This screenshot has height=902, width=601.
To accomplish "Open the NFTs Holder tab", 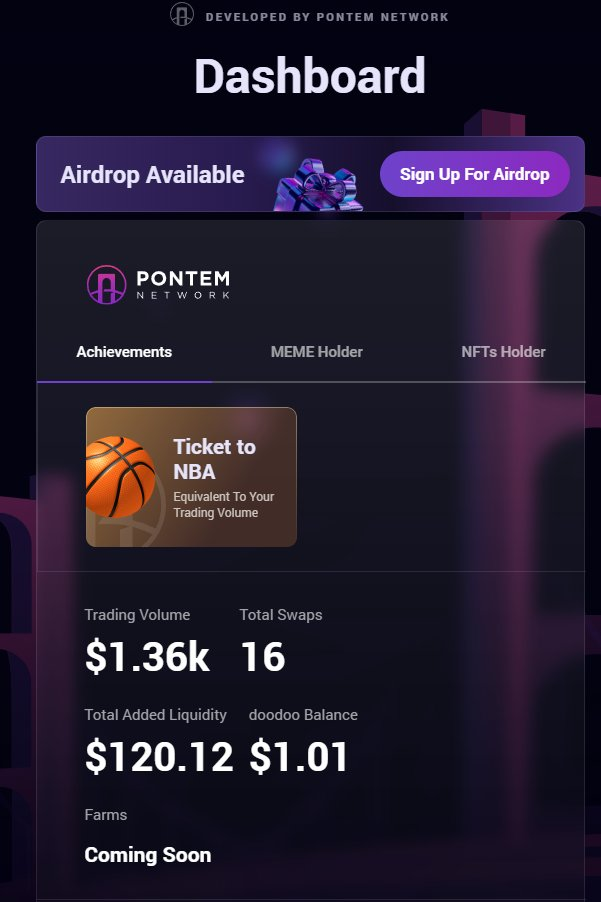I will click(503, 352).
